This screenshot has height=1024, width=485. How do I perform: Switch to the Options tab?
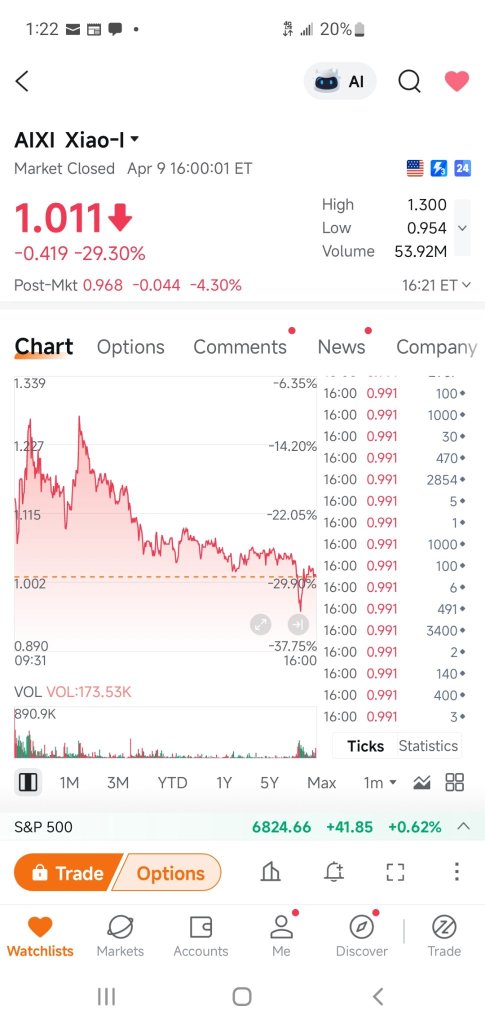click(131, 347)
